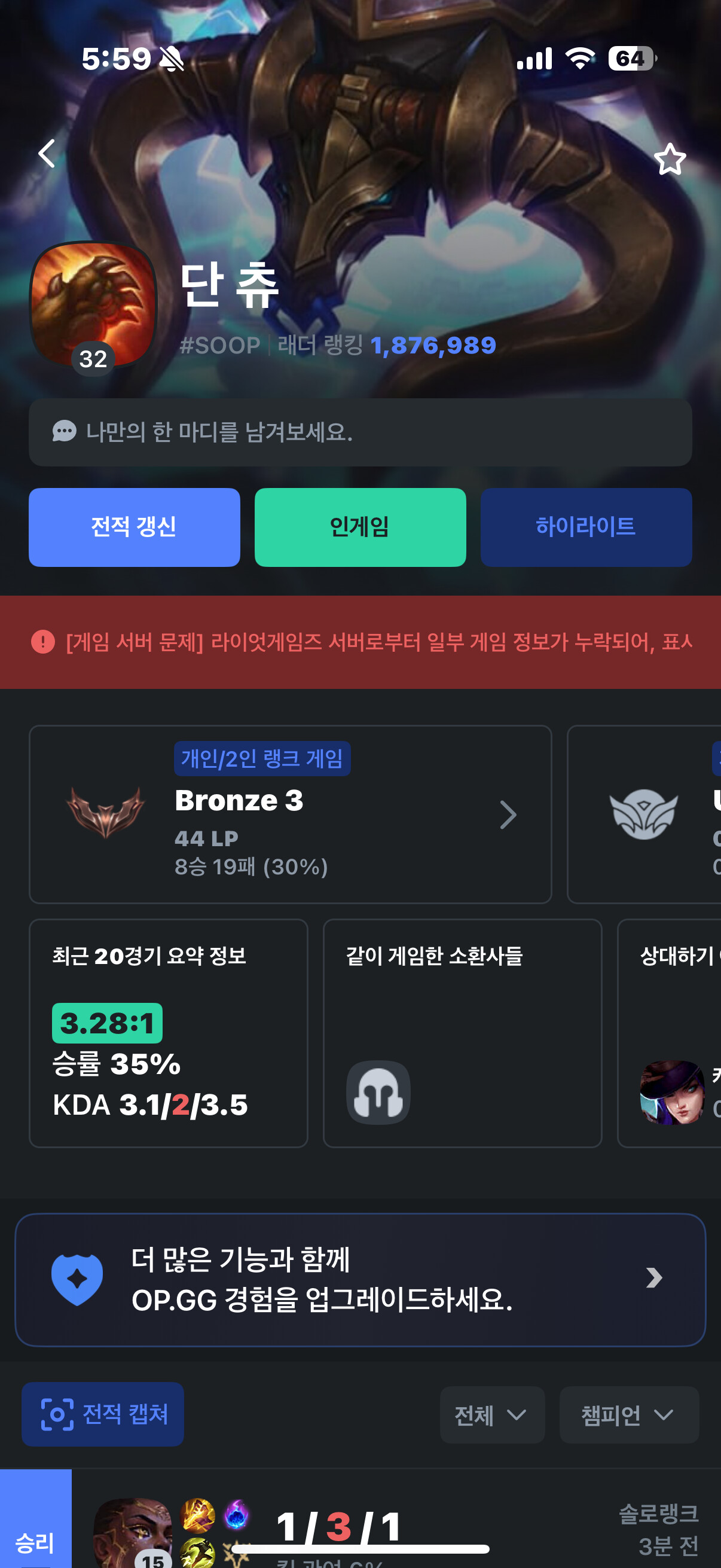This screenshot has height=1568, width=721.
Task: Go back using the back arrow
Action: tap(47, 153)
